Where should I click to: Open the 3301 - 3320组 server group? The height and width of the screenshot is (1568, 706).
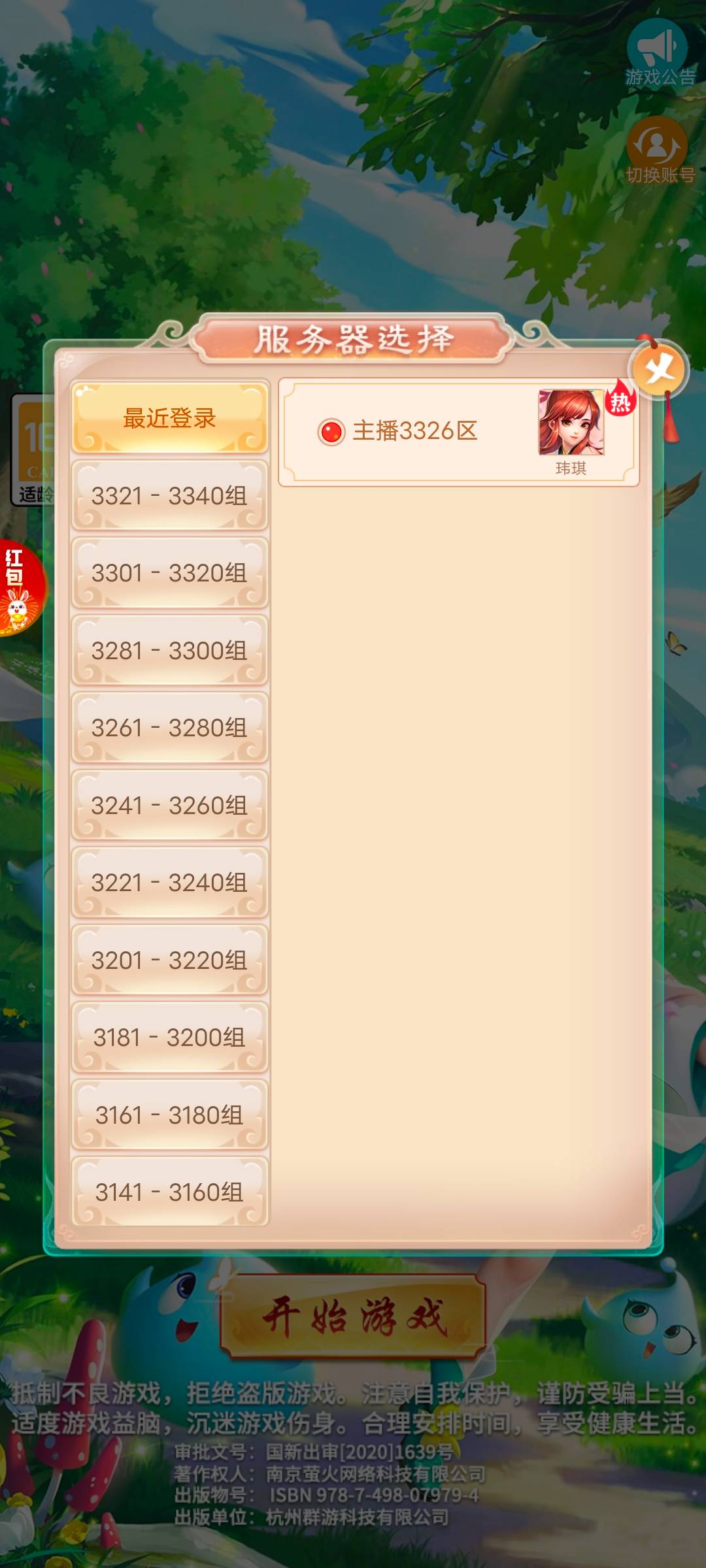point(169,573)
